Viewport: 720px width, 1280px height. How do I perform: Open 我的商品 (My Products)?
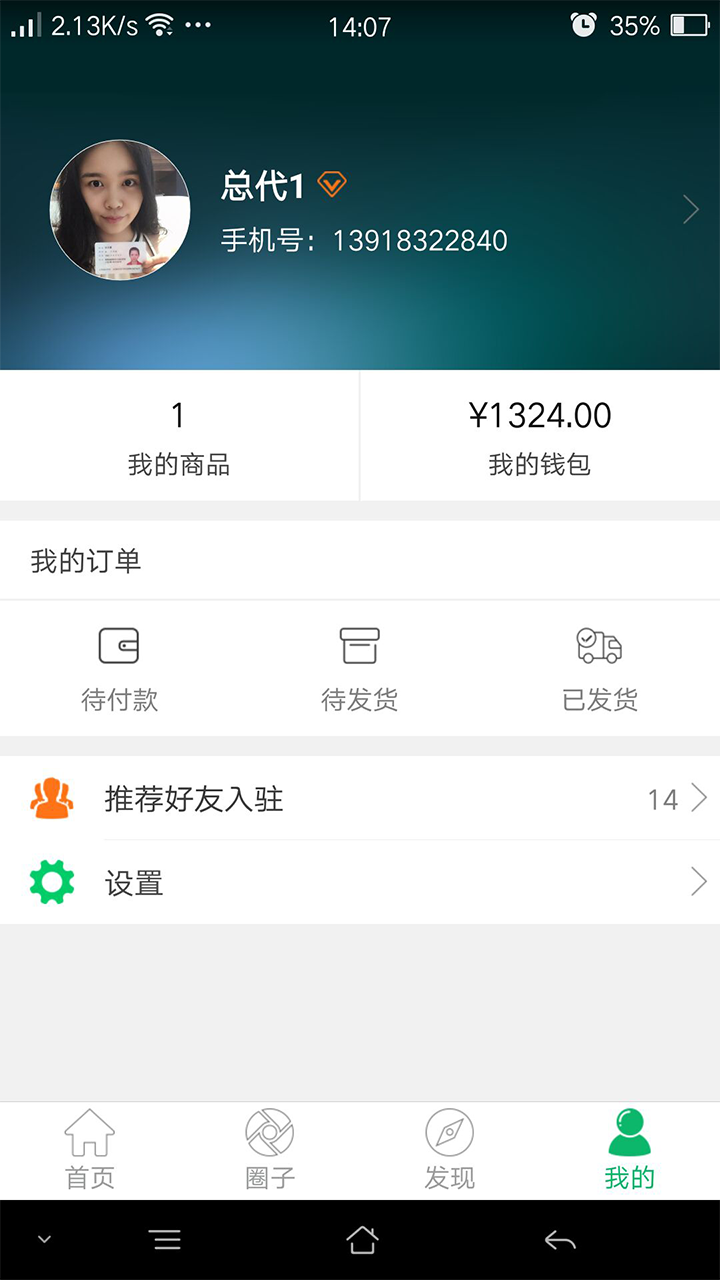[179, 436]
